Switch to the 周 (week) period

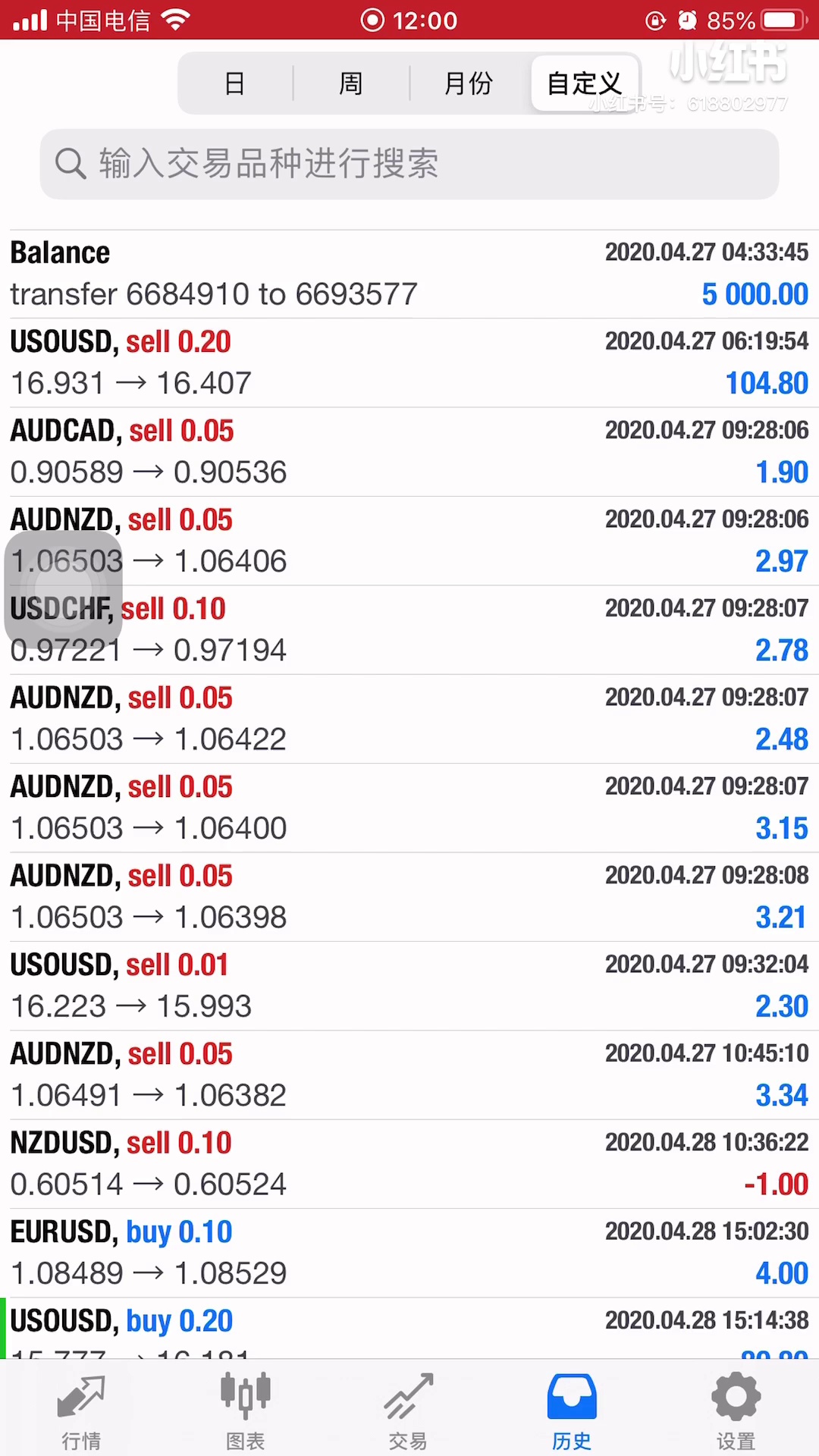point(351,83)
